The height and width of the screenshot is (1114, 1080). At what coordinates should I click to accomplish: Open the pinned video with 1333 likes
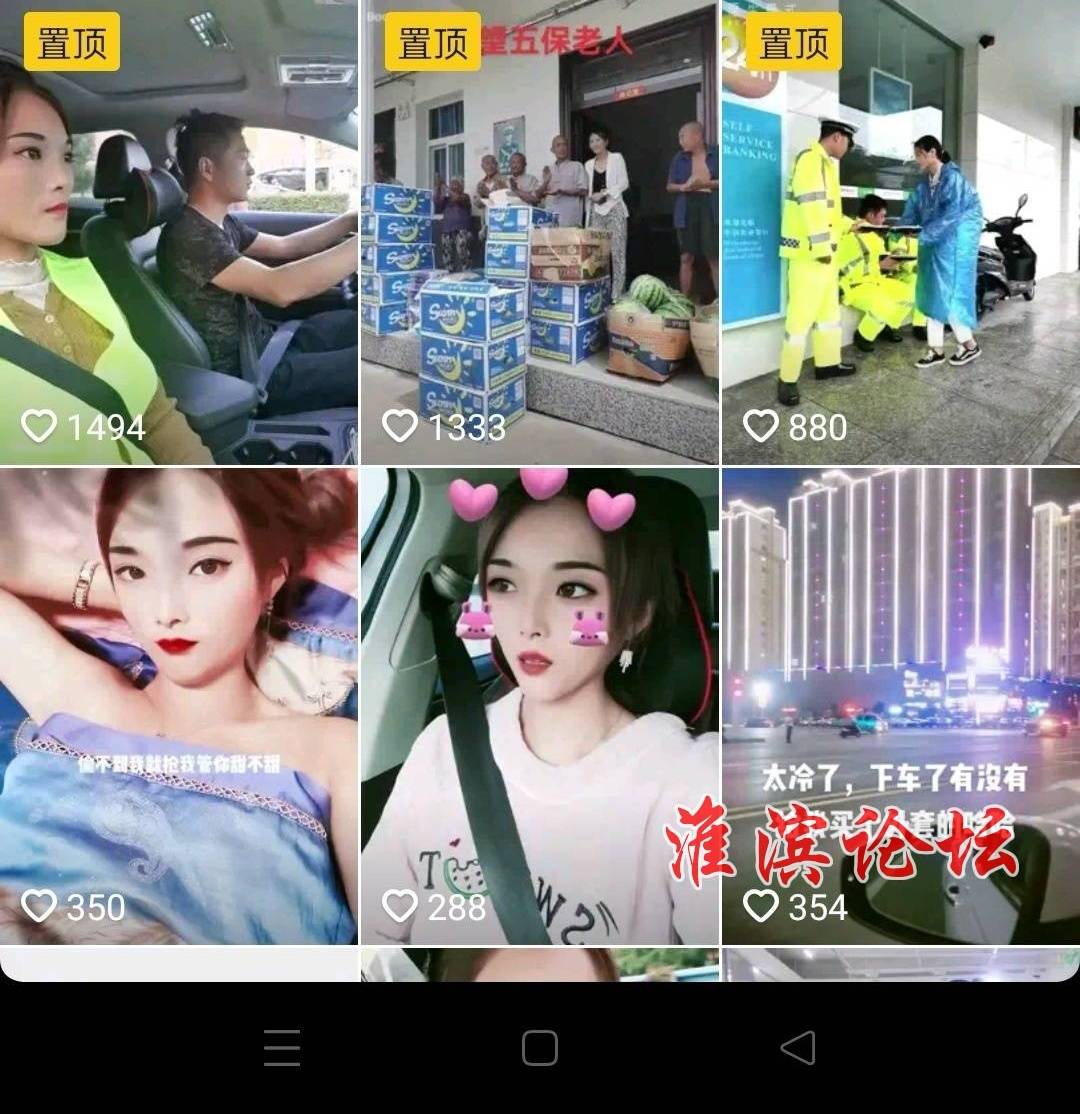coord(539,232)
